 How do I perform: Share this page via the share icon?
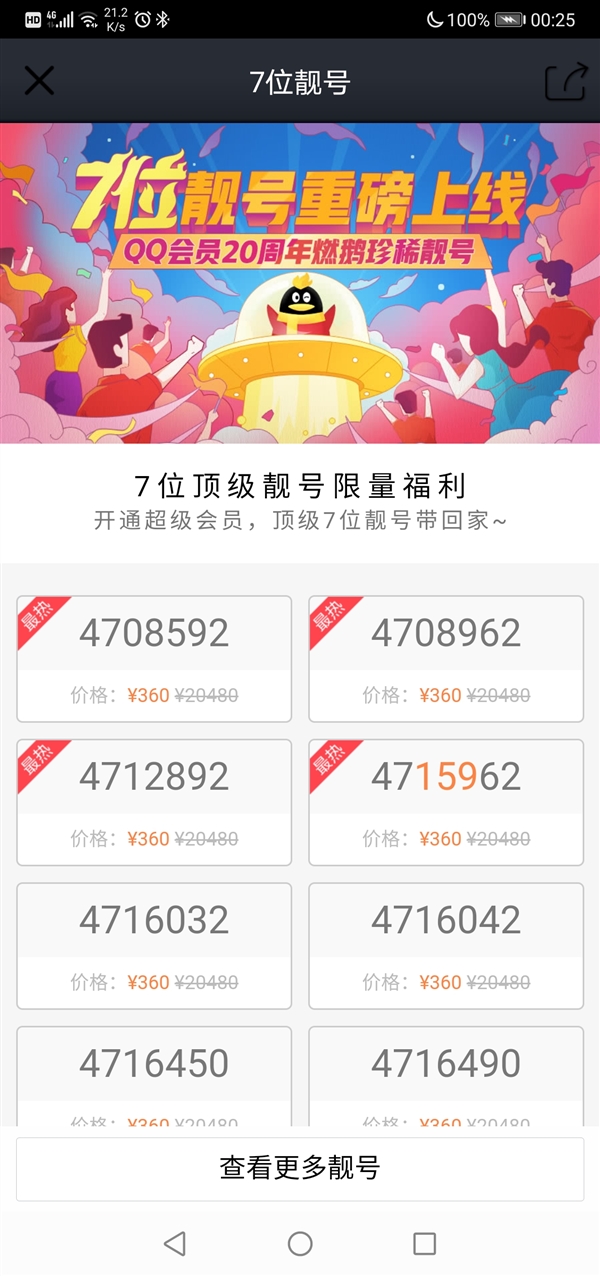pos(564,81)
